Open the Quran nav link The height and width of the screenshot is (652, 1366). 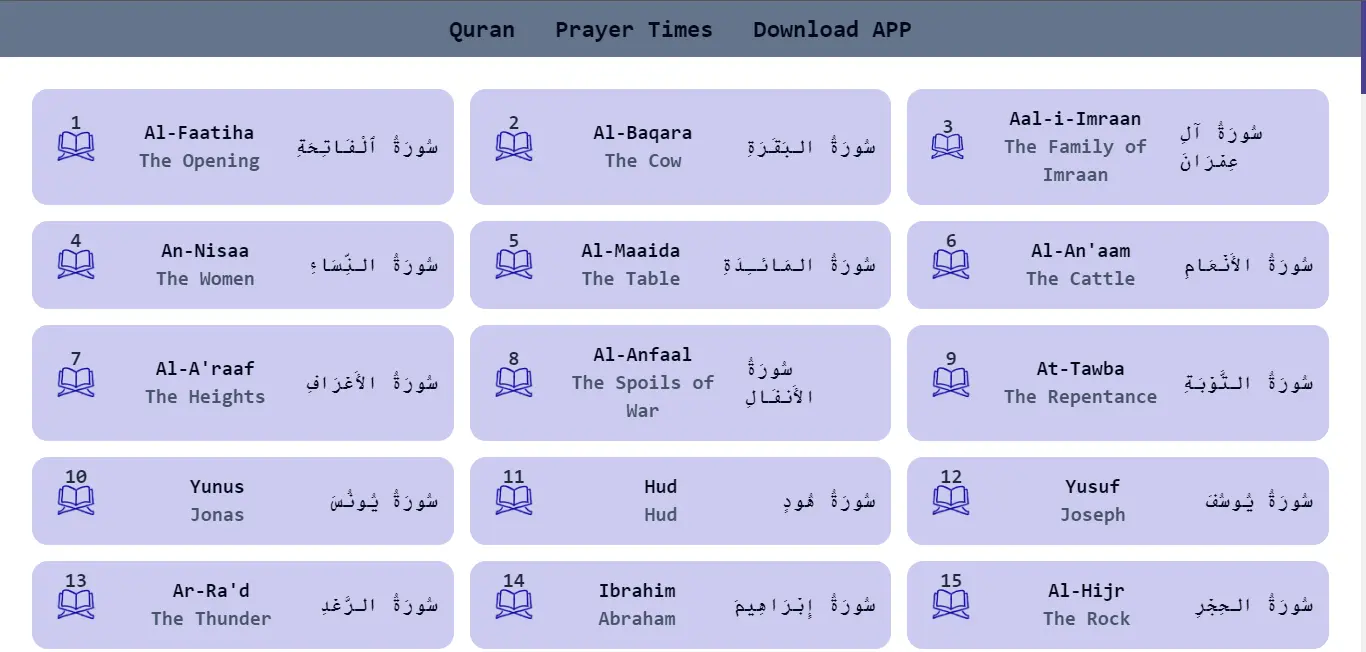click(x=481, y=30)
